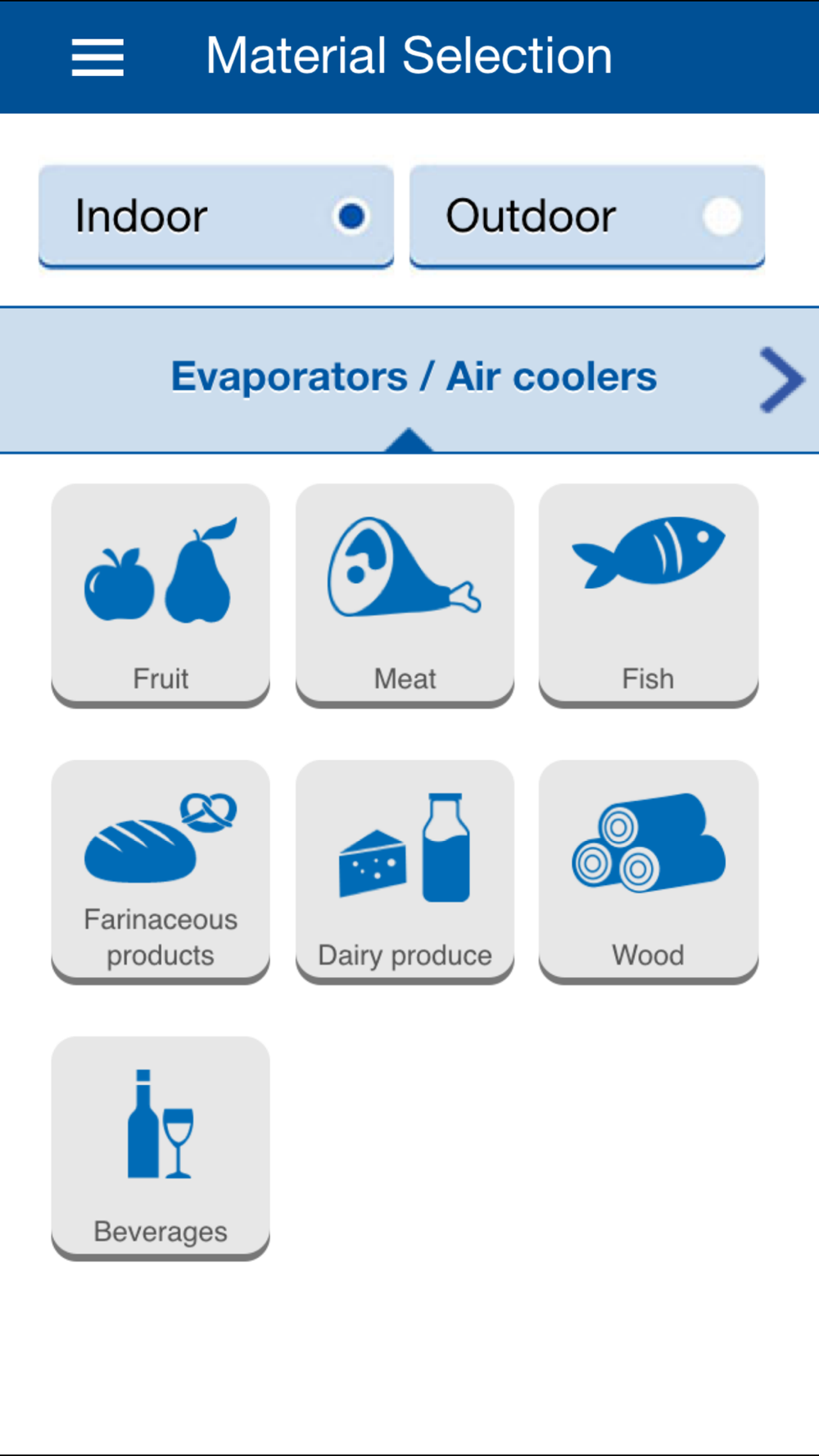
Task: Select the Indoor option
Action: 216,216
